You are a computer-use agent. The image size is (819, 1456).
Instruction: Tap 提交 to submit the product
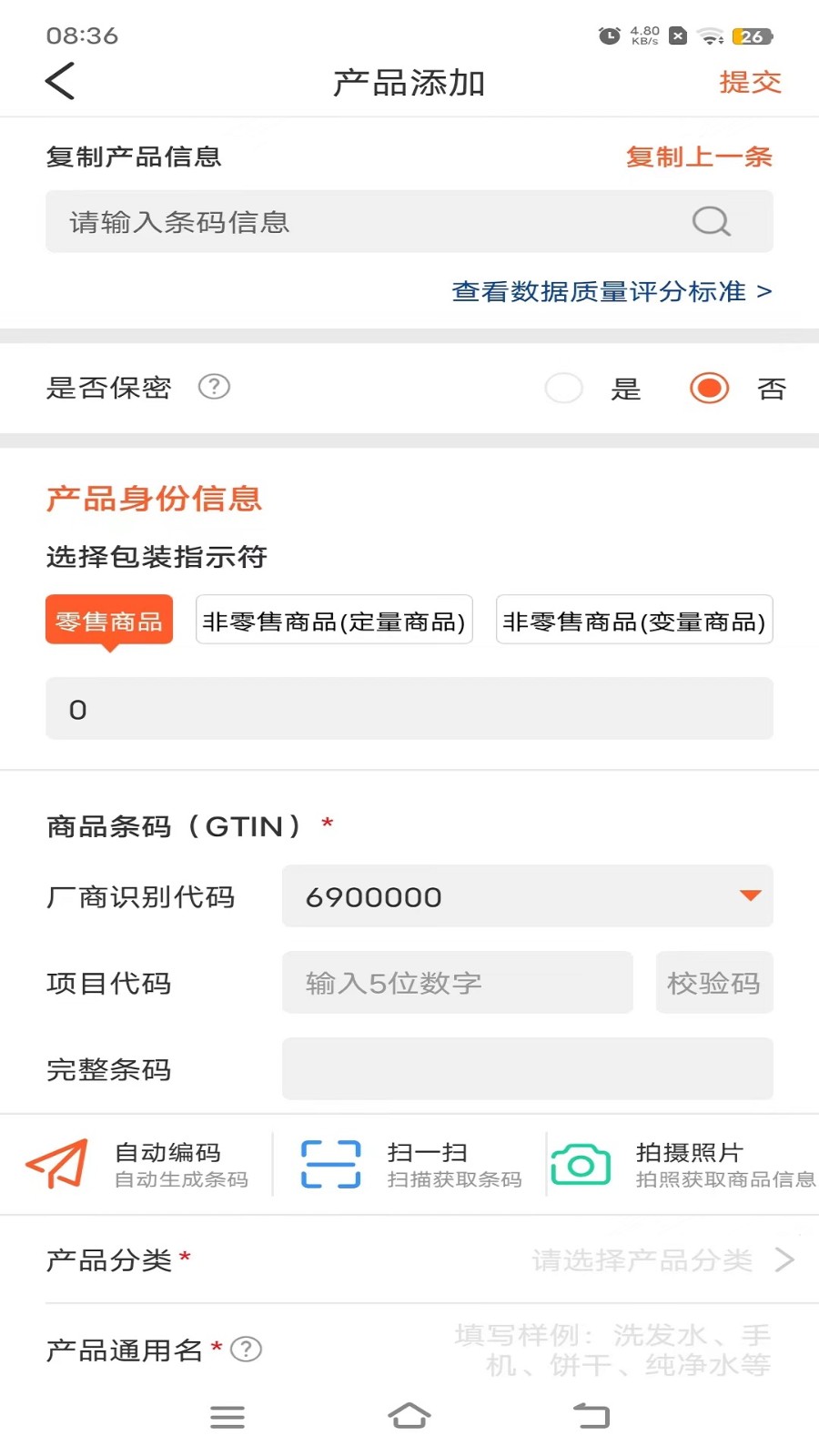pos(750,82)
